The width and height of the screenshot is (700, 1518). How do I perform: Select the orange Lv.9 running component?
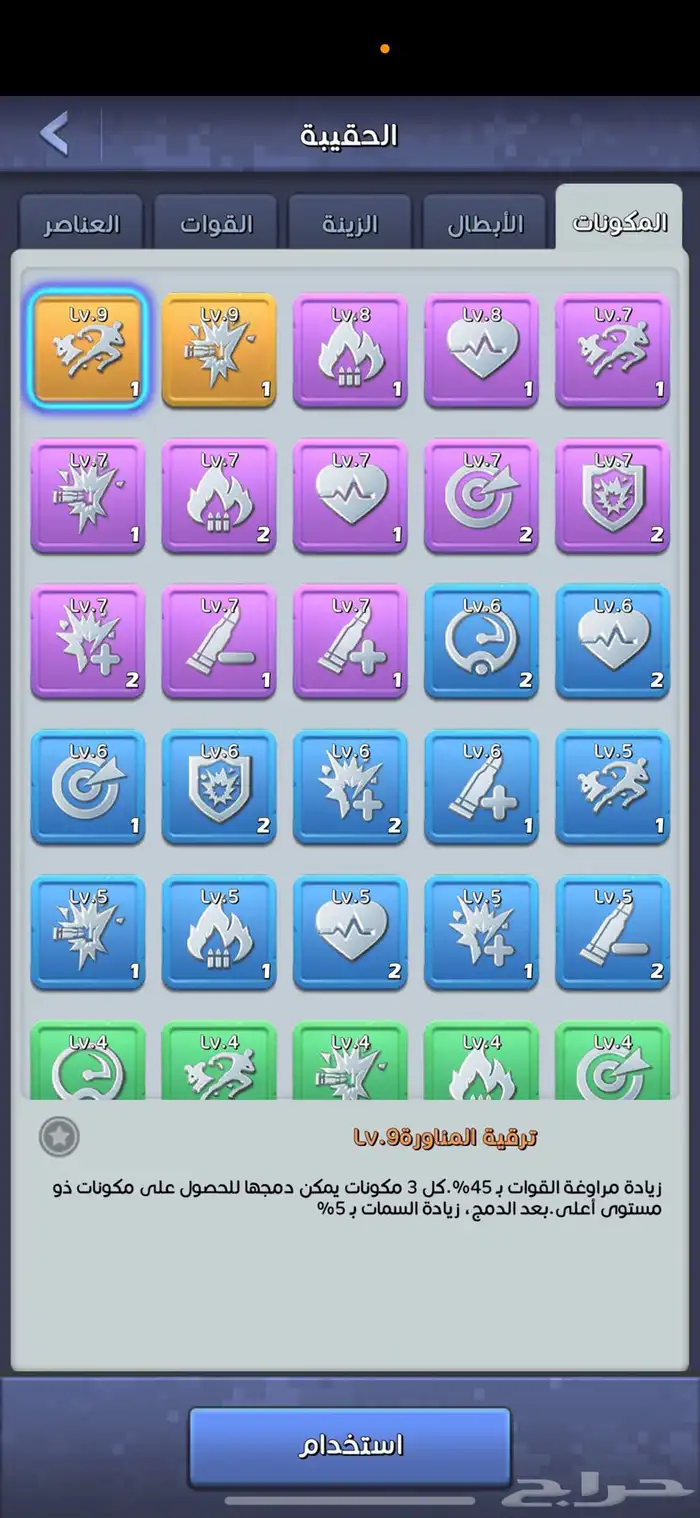pos(88,350)
